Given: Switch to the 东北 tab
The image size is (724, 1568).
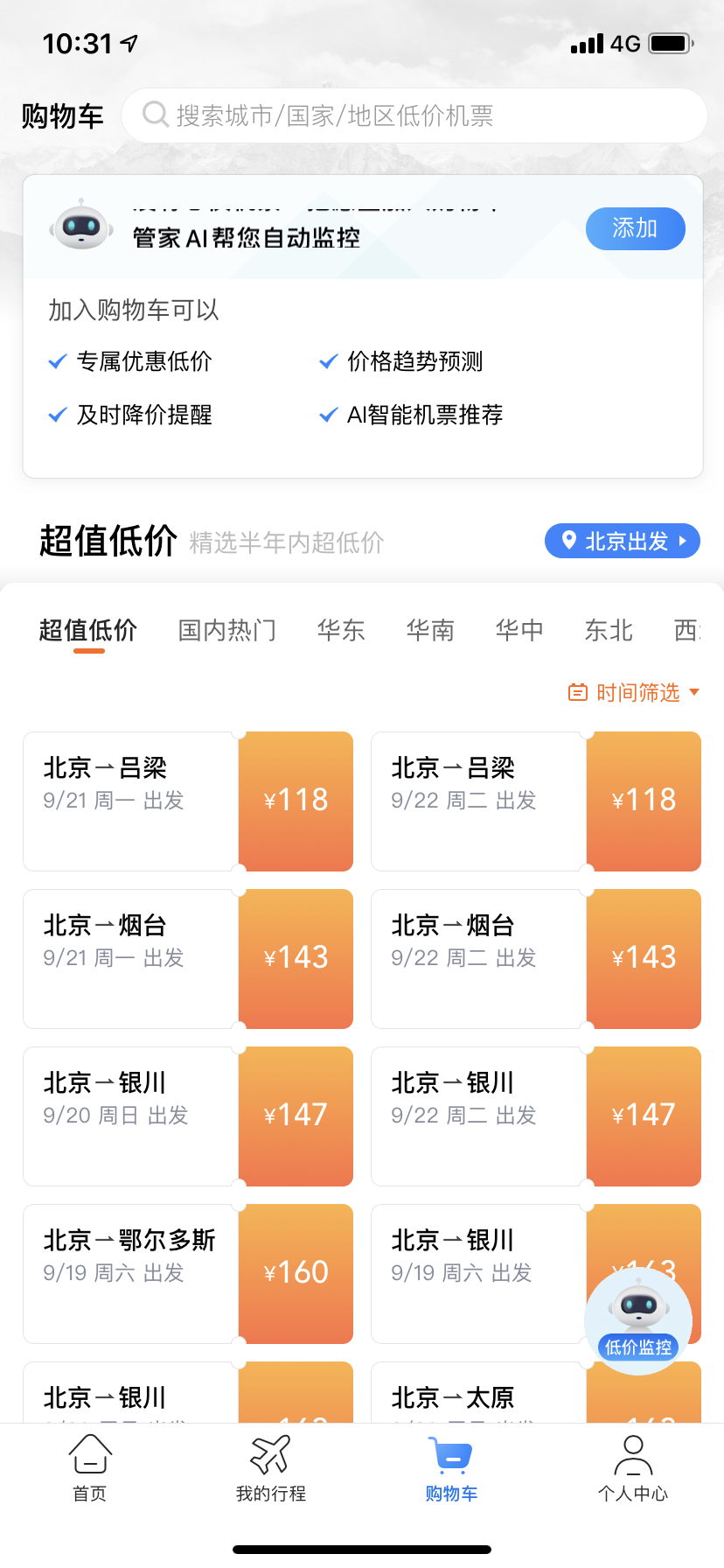Looking at the screenshot, I should pyautogui.click(x=609, y=630).
